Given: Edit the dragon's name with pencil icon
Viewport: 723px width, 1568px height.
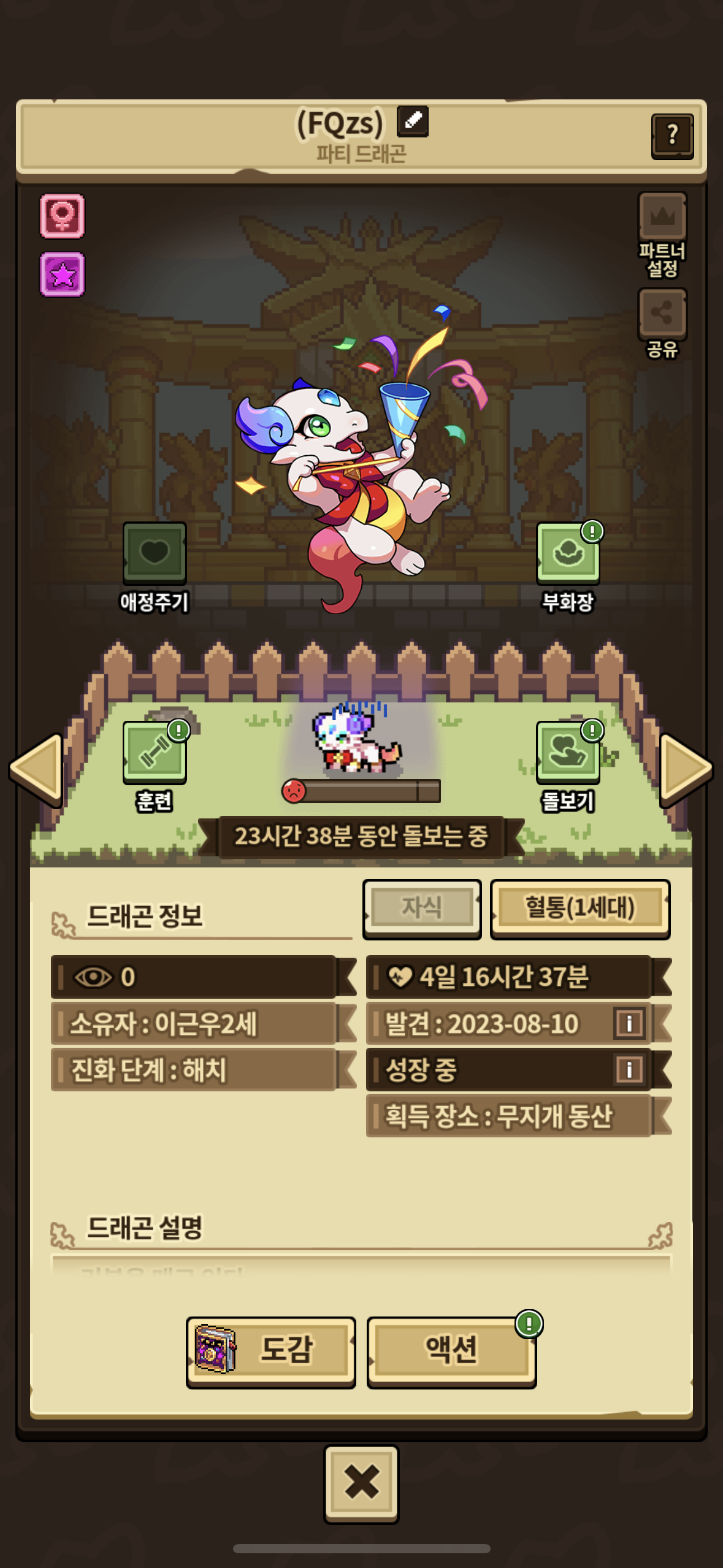Looking at the screenshot, I should tap(412, 121).
